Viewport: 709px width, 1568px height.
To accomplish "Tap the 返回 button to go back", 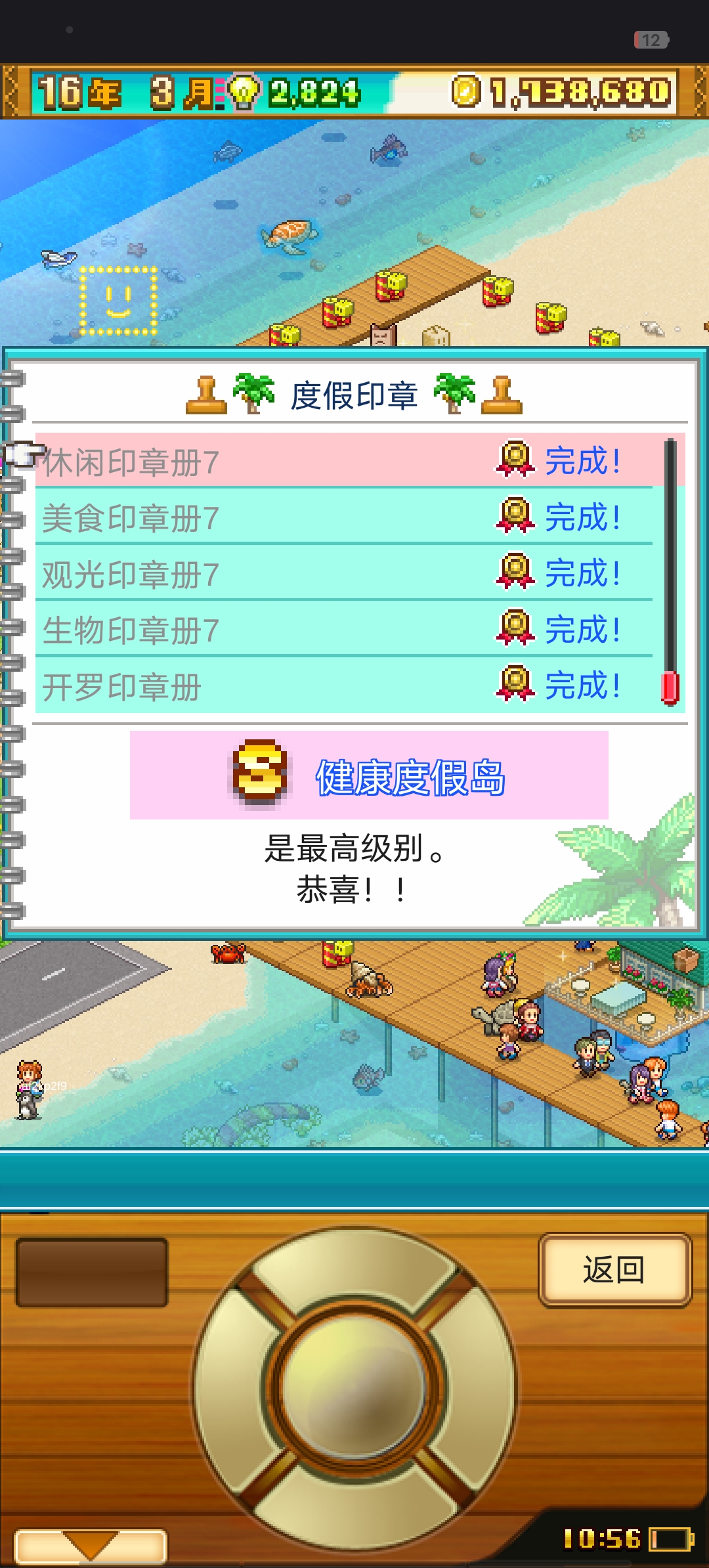I will 614,1270.
